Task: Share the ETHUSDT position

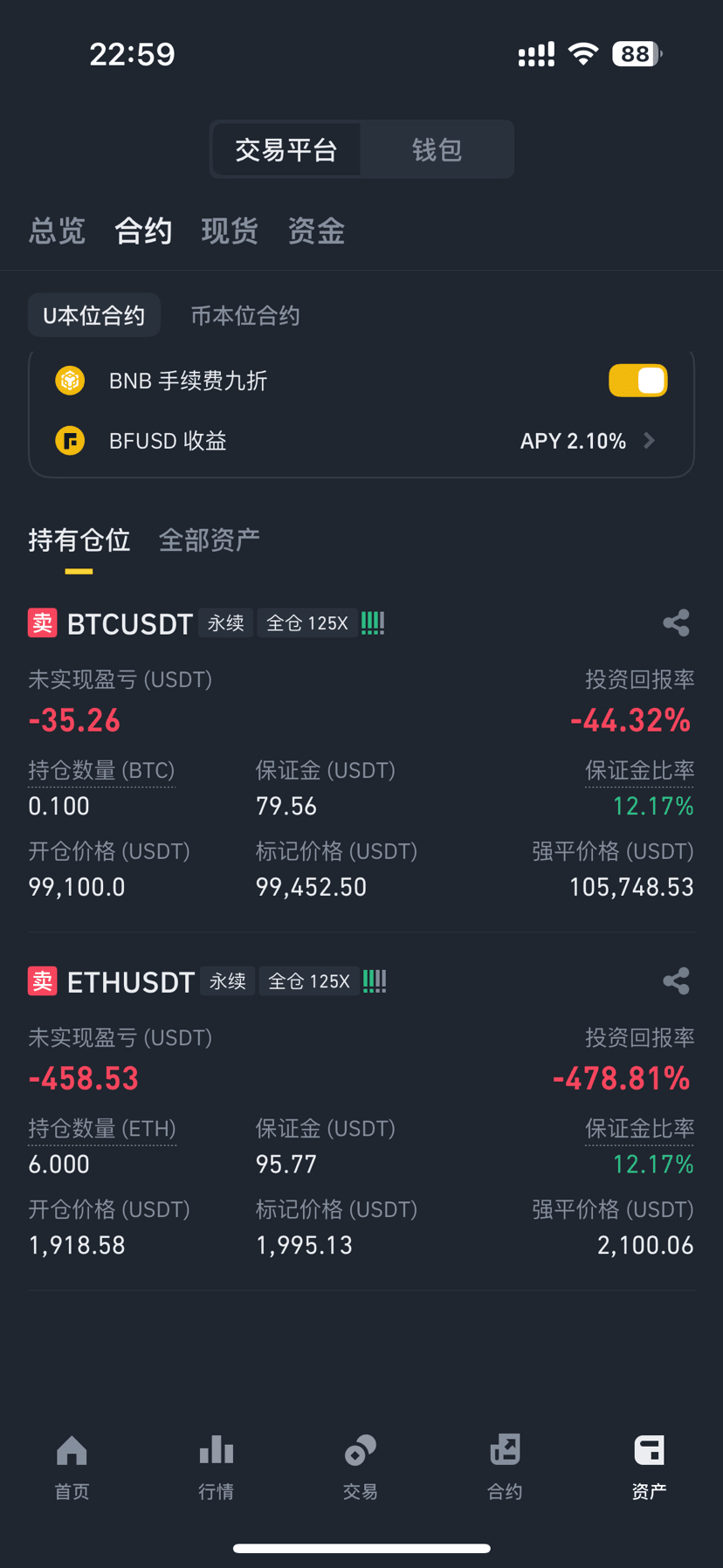Action: tap(676, 981)
